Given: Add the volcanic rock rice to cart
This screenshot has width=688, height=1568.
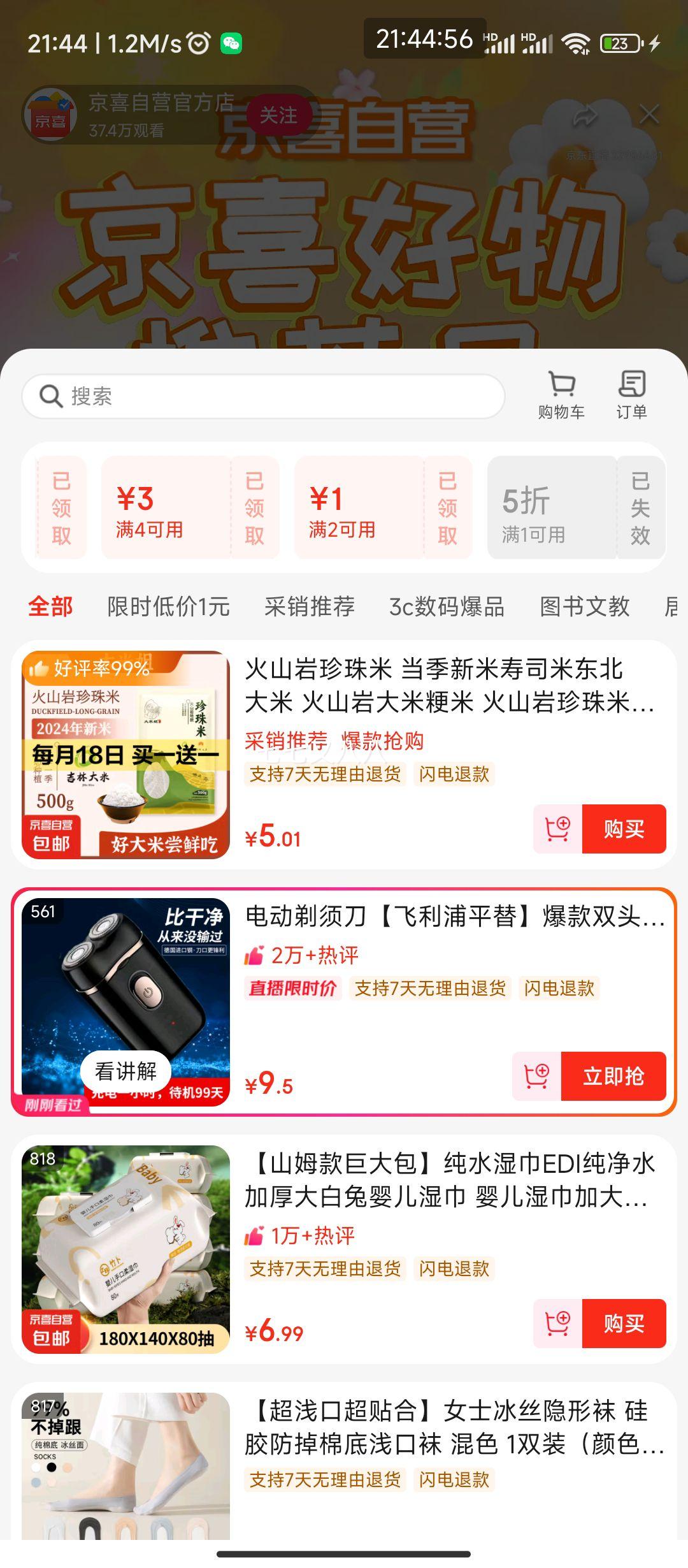Looking at the screenshot, I should point(557,829).
